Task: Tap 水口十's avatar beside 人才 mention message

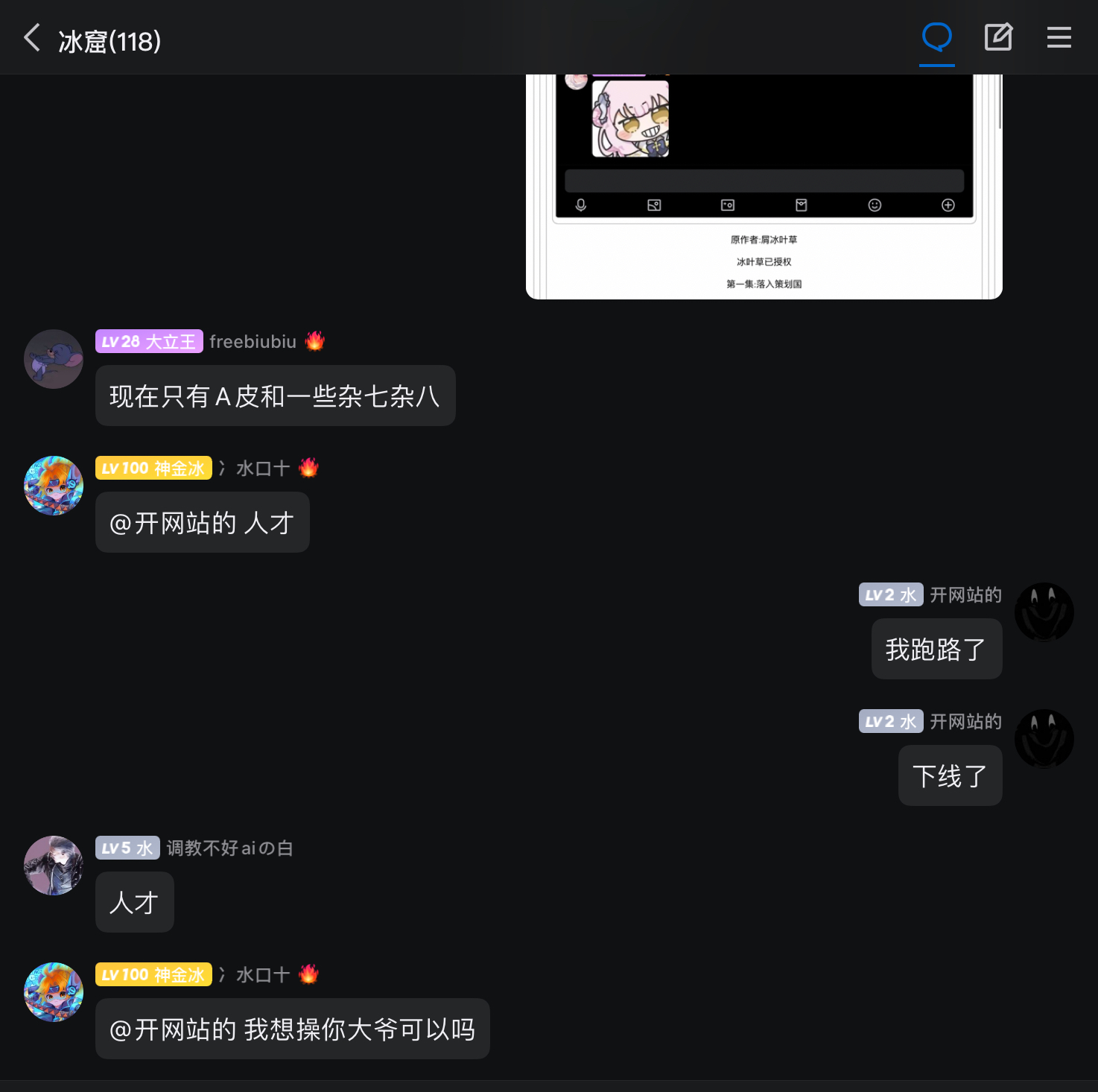Action: (54, 486)
